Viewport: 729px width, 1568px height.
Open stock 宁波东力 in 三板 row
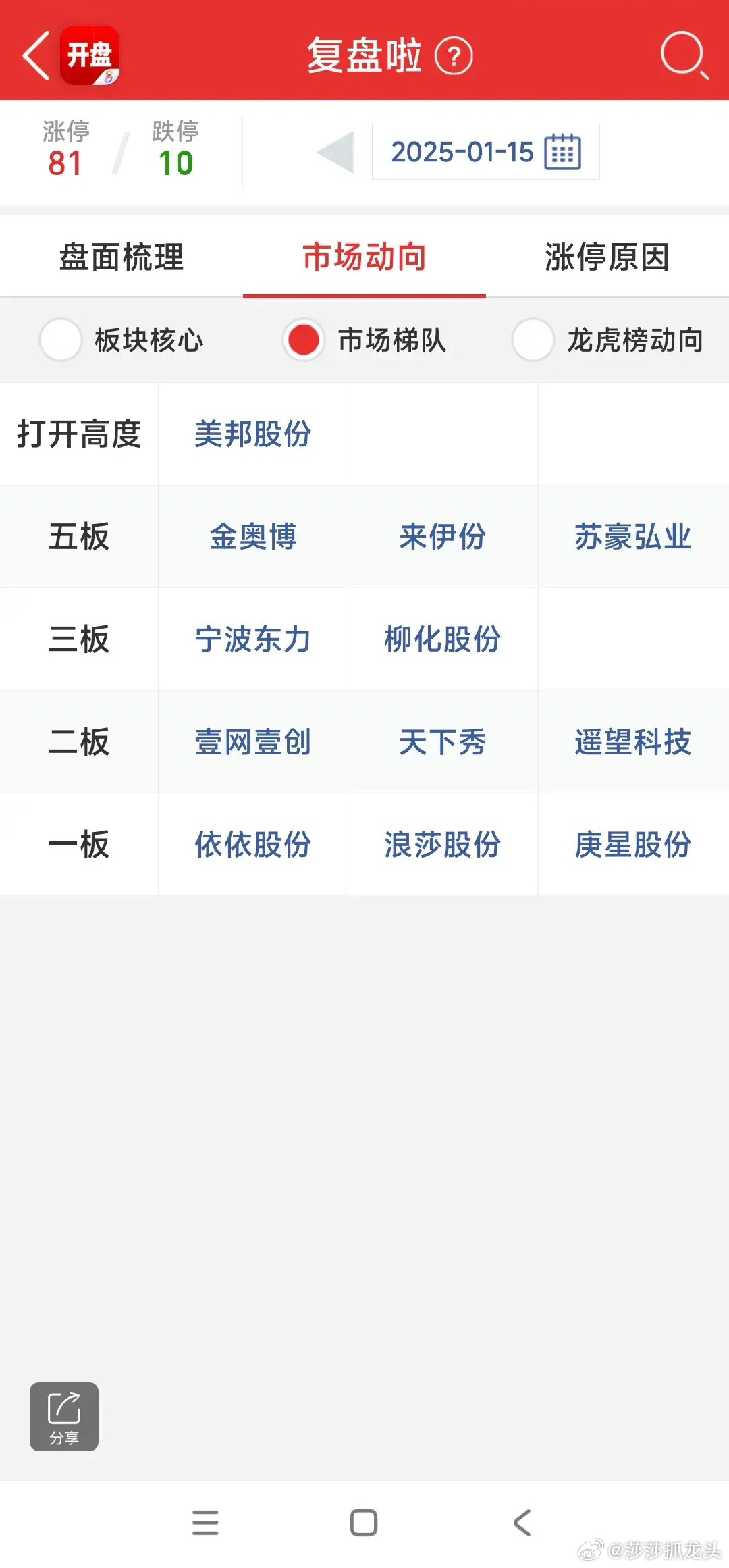pyautogui.click(x=252, y=639)
